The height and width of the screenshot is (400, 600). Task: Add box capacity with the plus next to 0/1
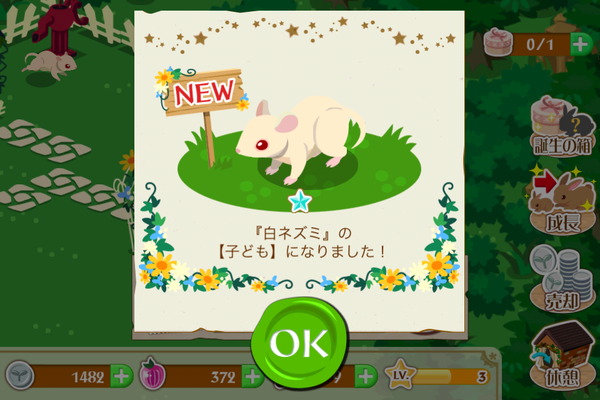582,43
